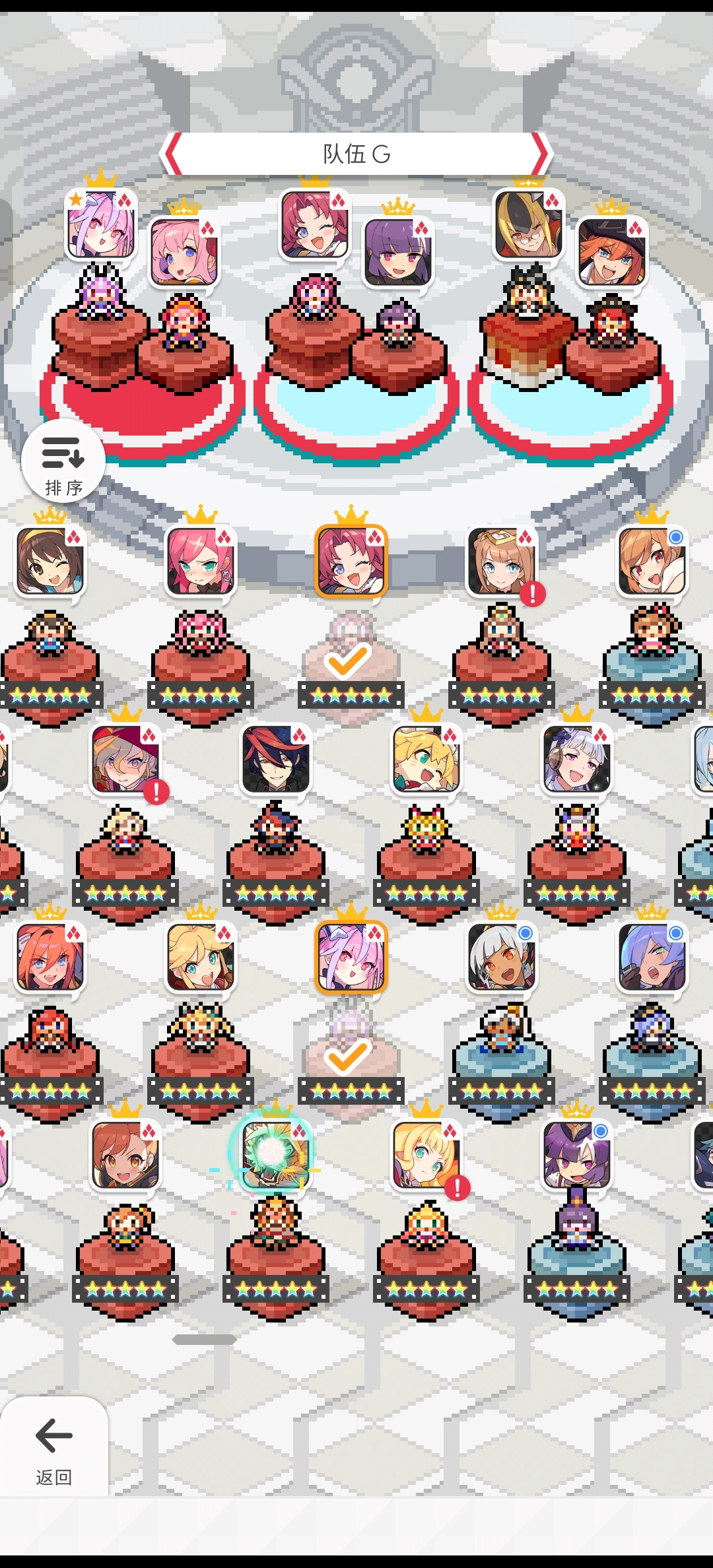Select the purple-haired hero with hat

pyautogui.click(x=576, y=1155)
